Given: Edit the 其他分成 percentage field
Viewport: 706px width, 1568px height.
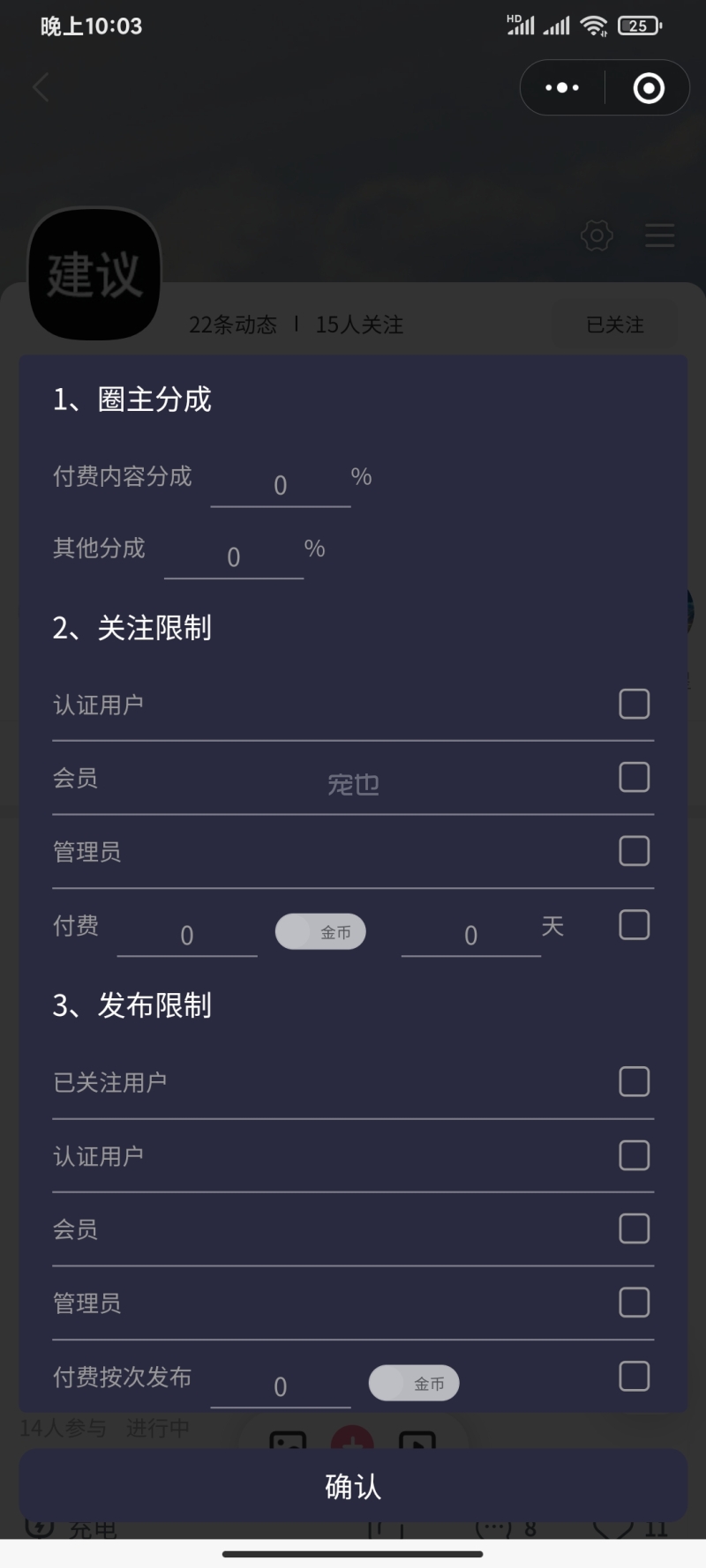Looking at the screenshot, I should (x=234, y=557).
